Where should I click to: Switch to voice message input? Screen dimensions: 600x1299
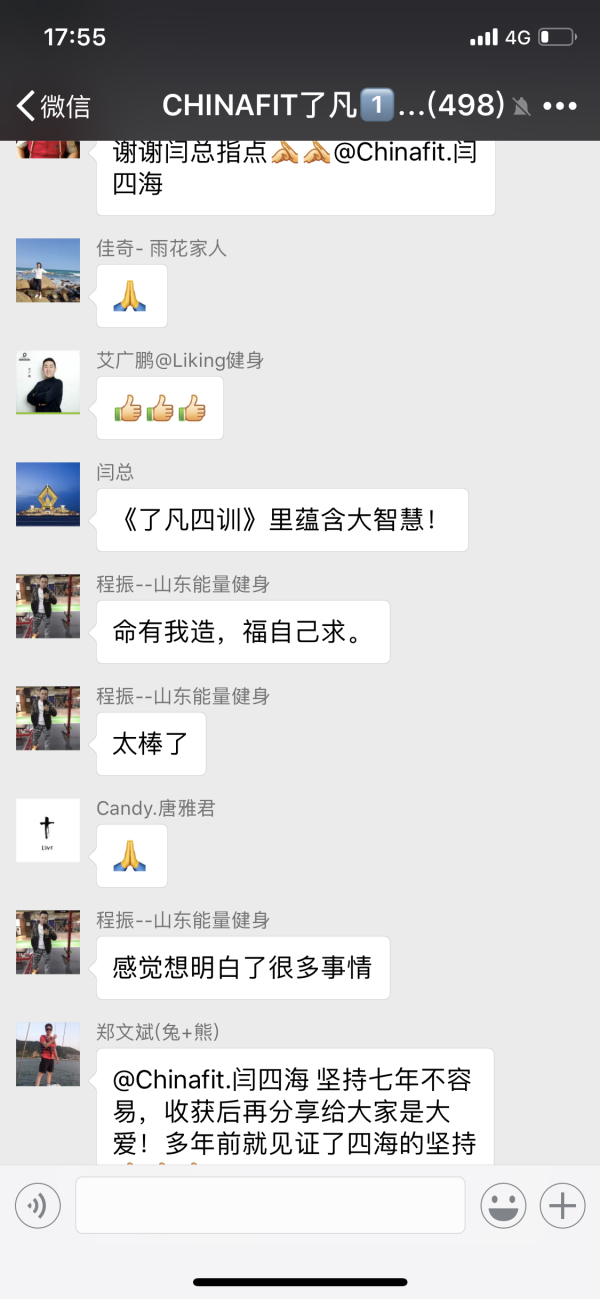38,1206
